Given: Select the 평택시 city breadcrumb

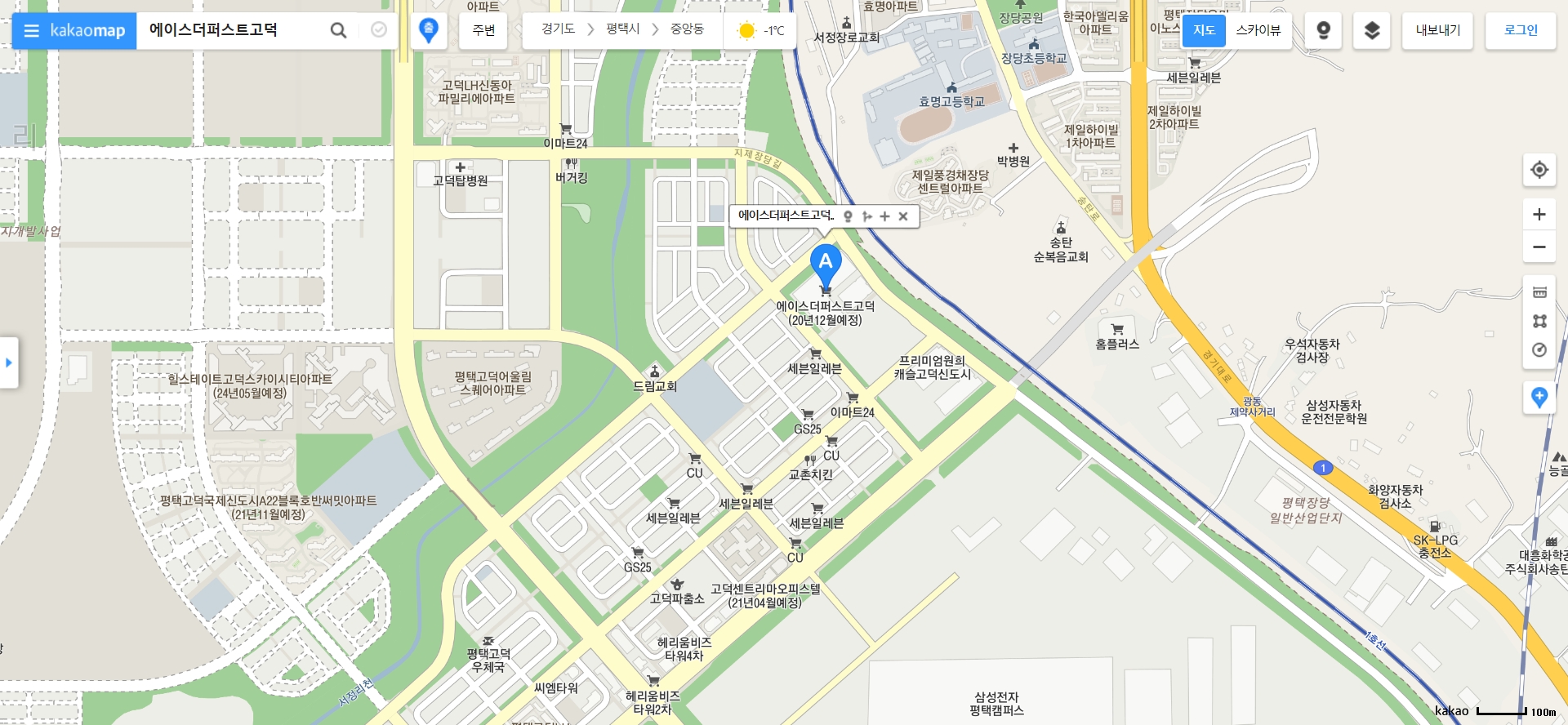Looking at the screenshot, I should click(x=622, y=29).
